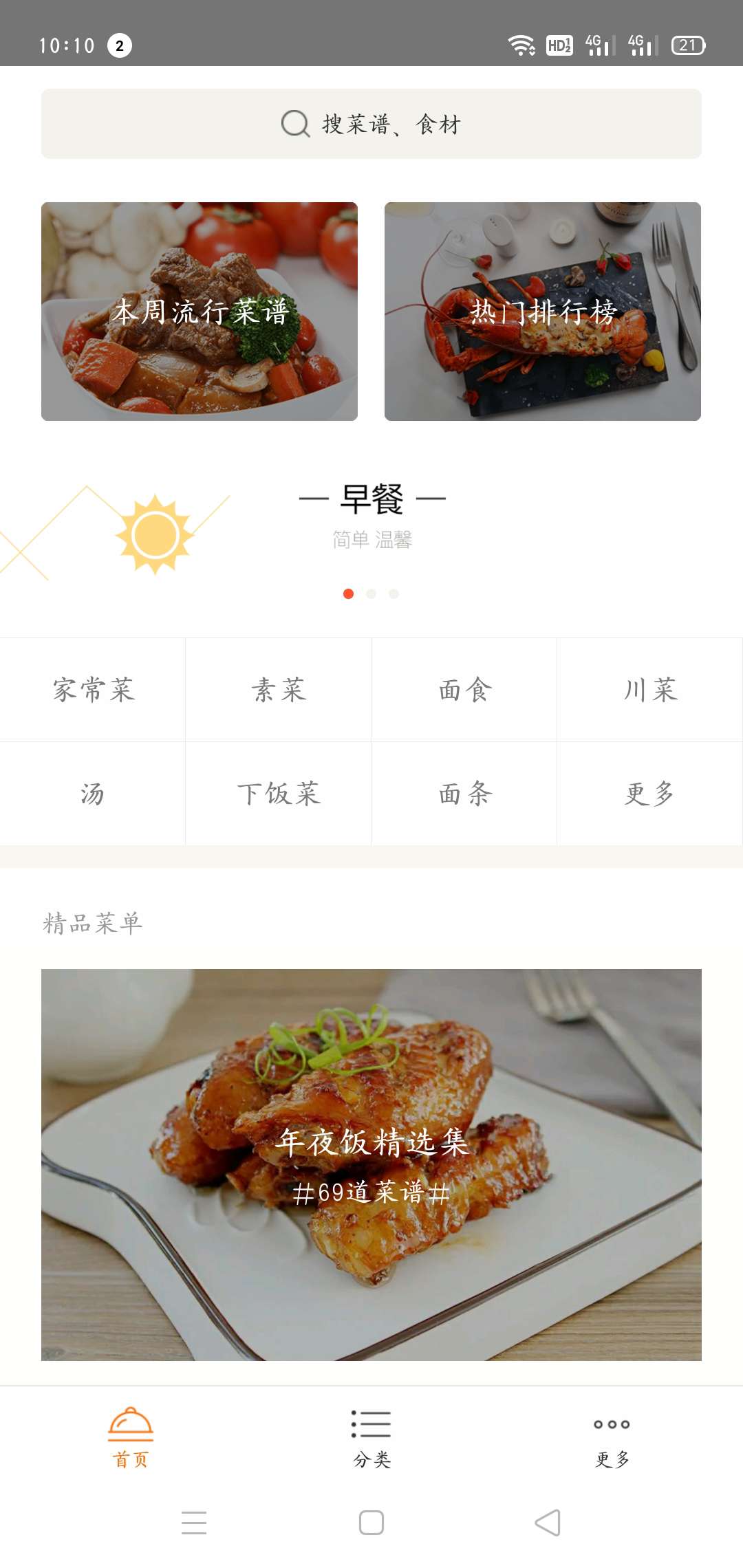Switch to the 分类 tab

click(371, 1437)
